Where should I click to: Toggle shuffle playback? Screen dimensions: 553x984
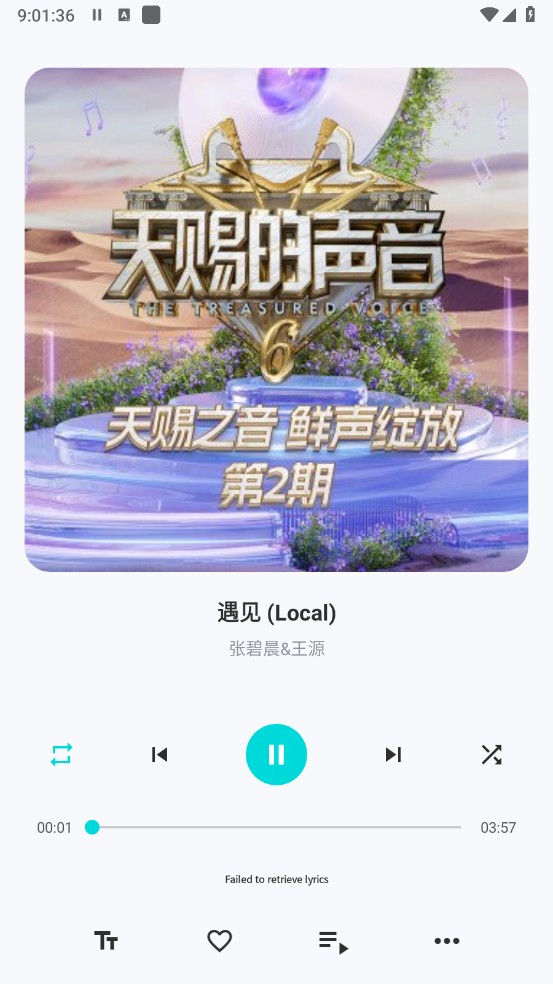pos(491,754)
